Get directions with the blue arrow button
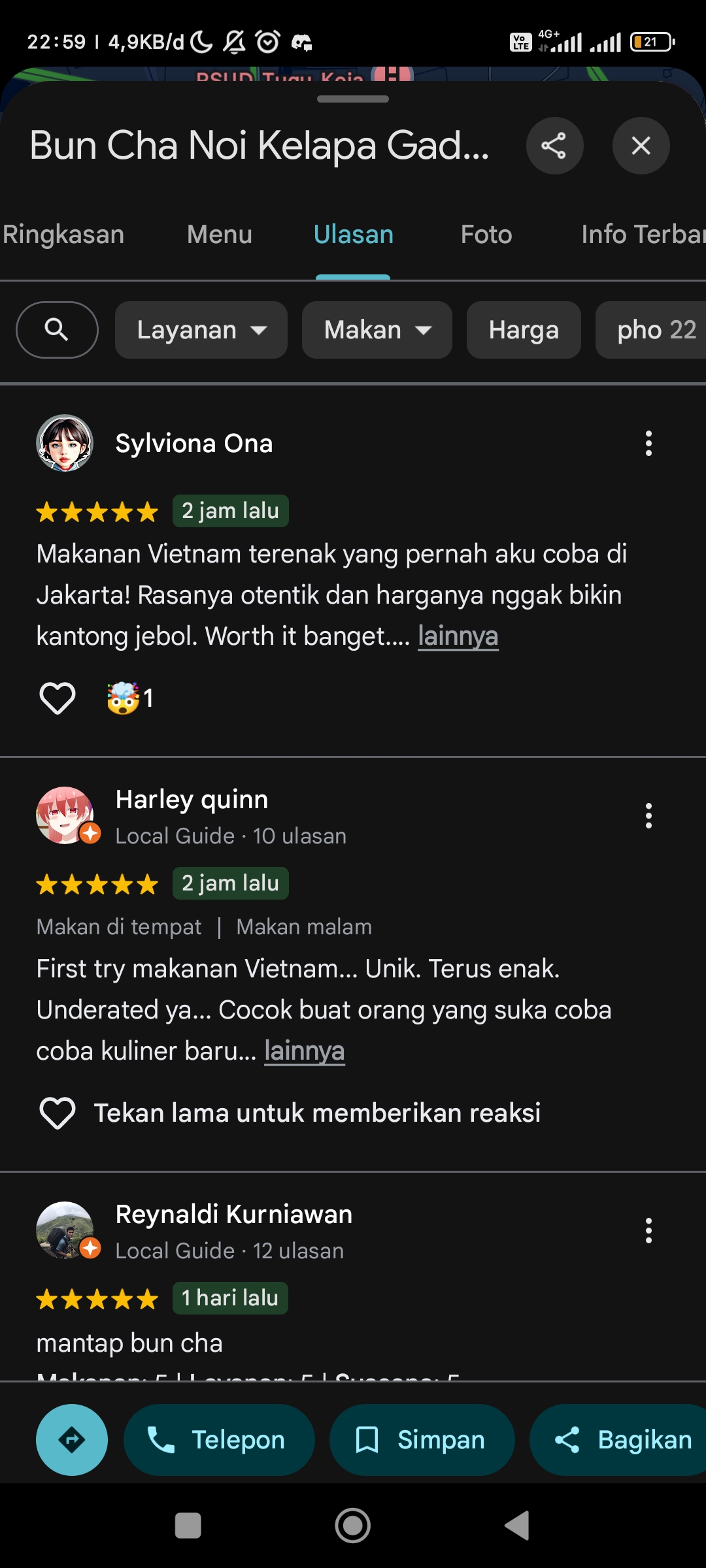This screenshot has width=706, height=1568. pyautogui.click(x=72, y=1440)
